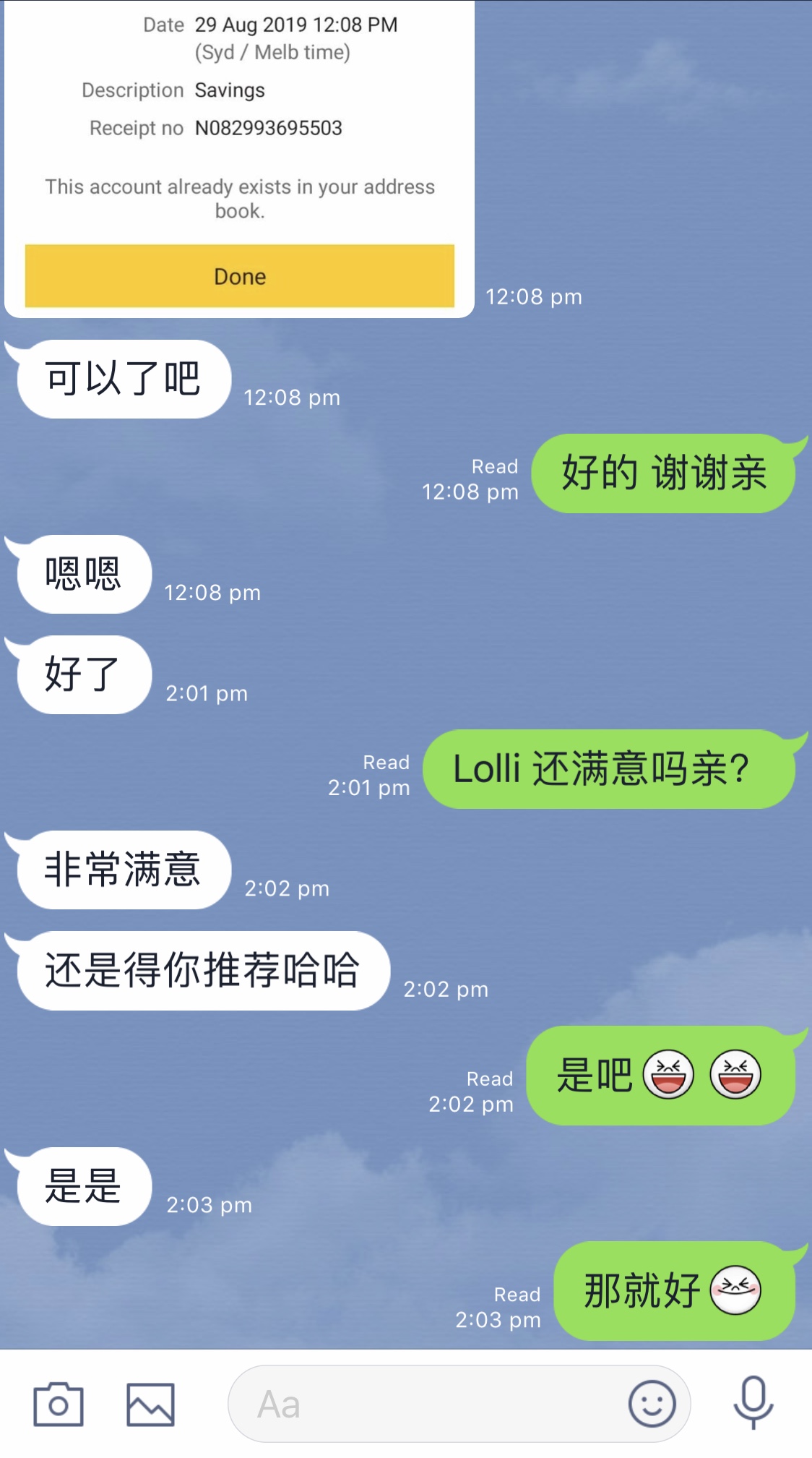Open the photo gallery picker
This screenshot has height=1458, width=812.
point(150,1405)
